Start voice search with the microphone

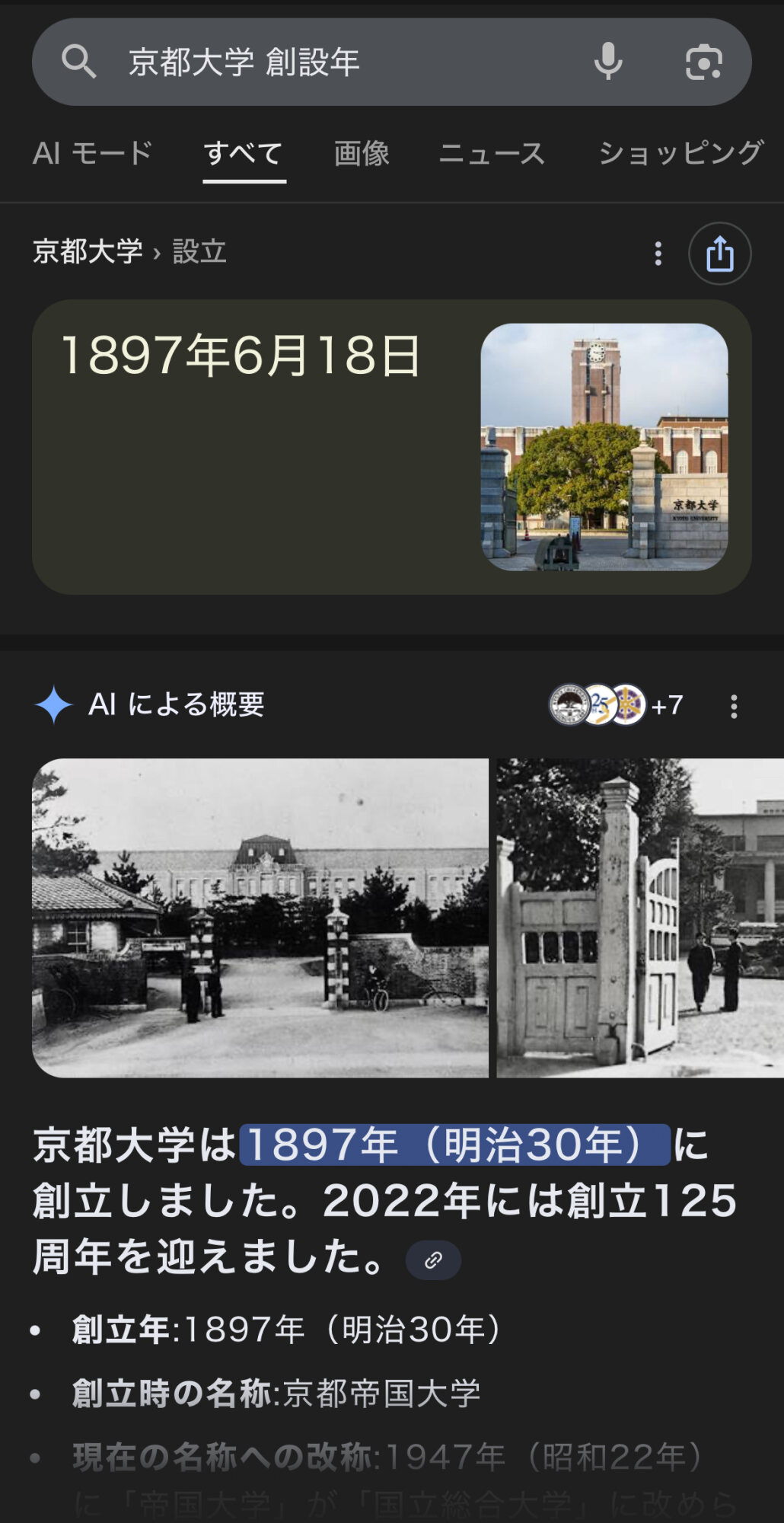[607, 62]
